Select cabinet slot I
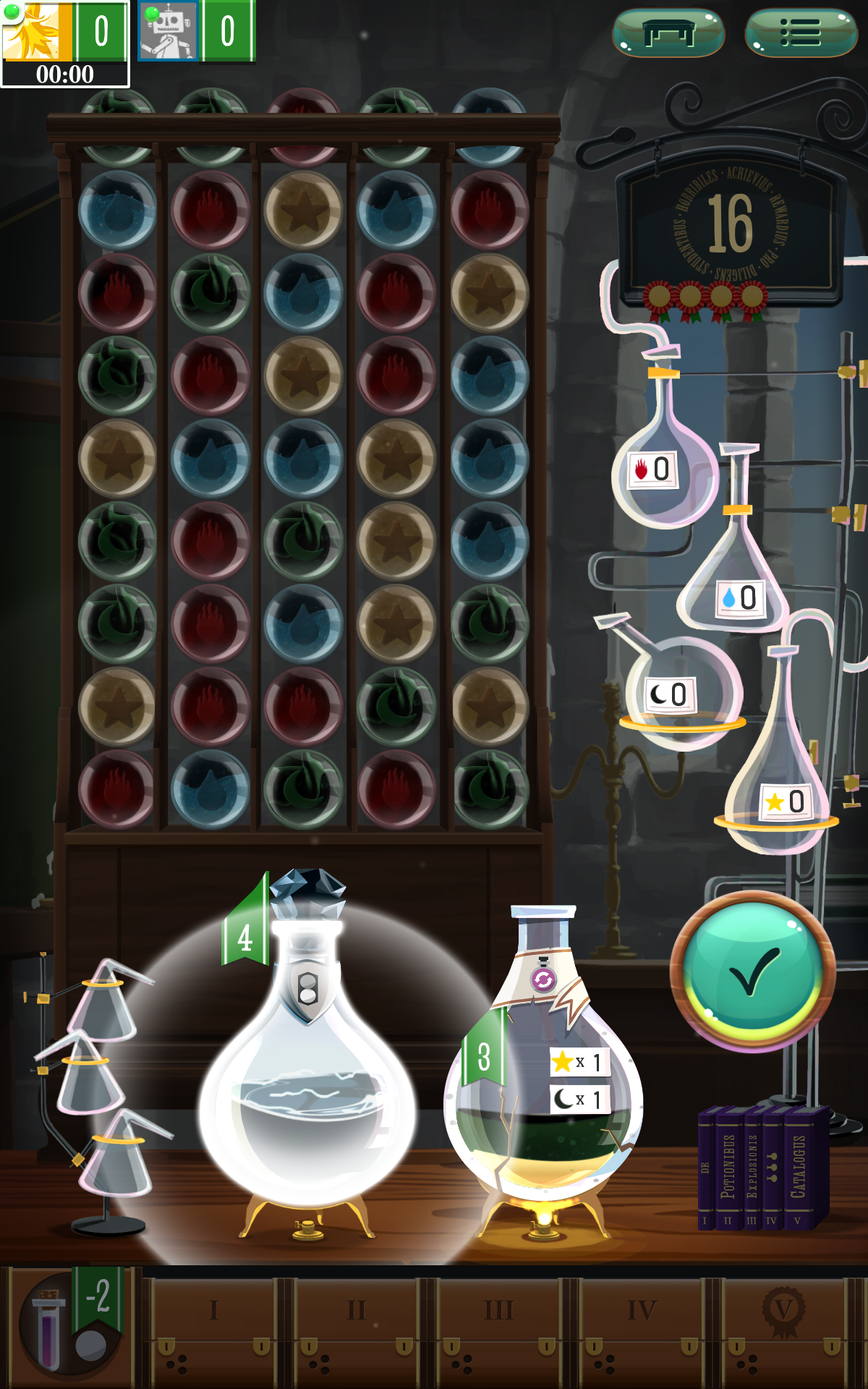This screenshot has height=1389, width=868. pos(213,1325)
